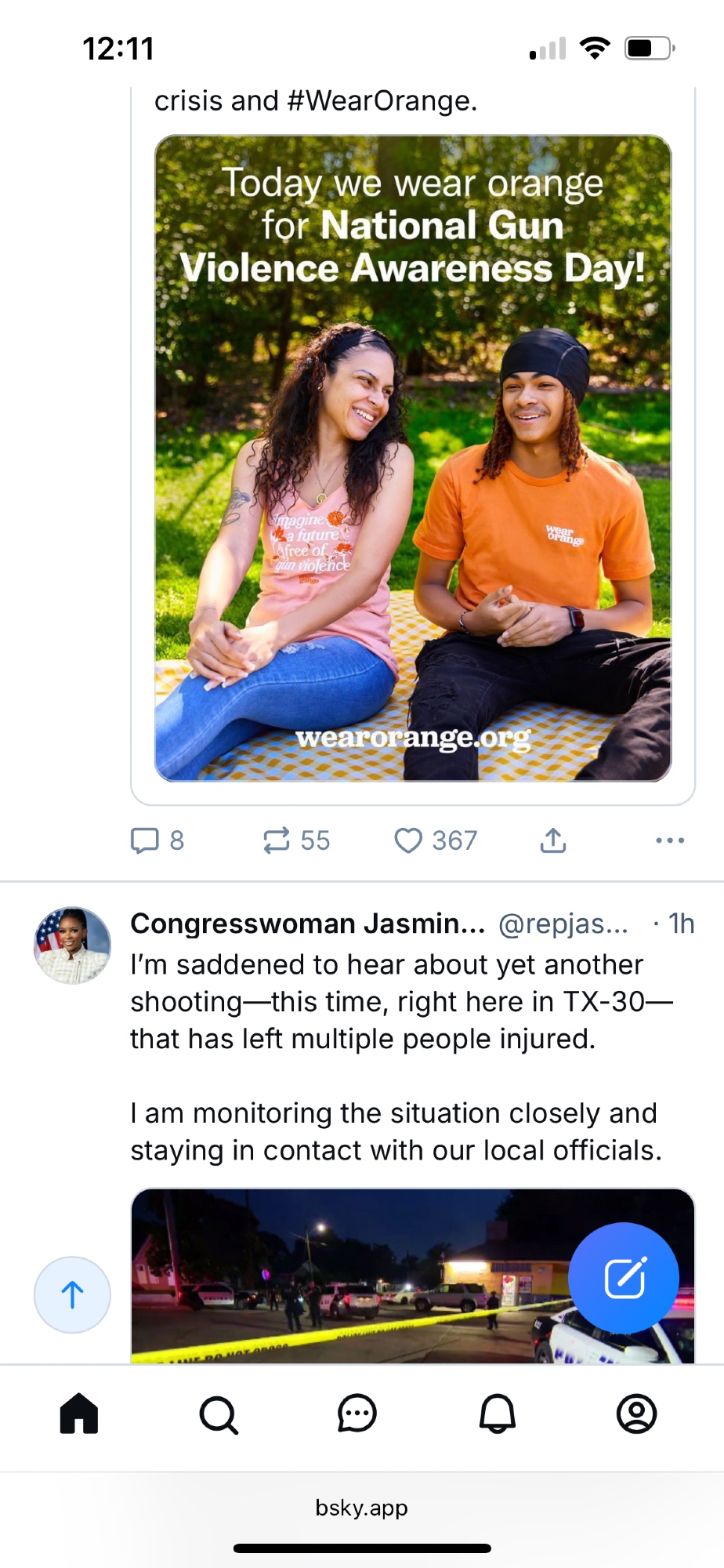
Task: Switch to the Profile tab
Action: [x=636, y=1414]
